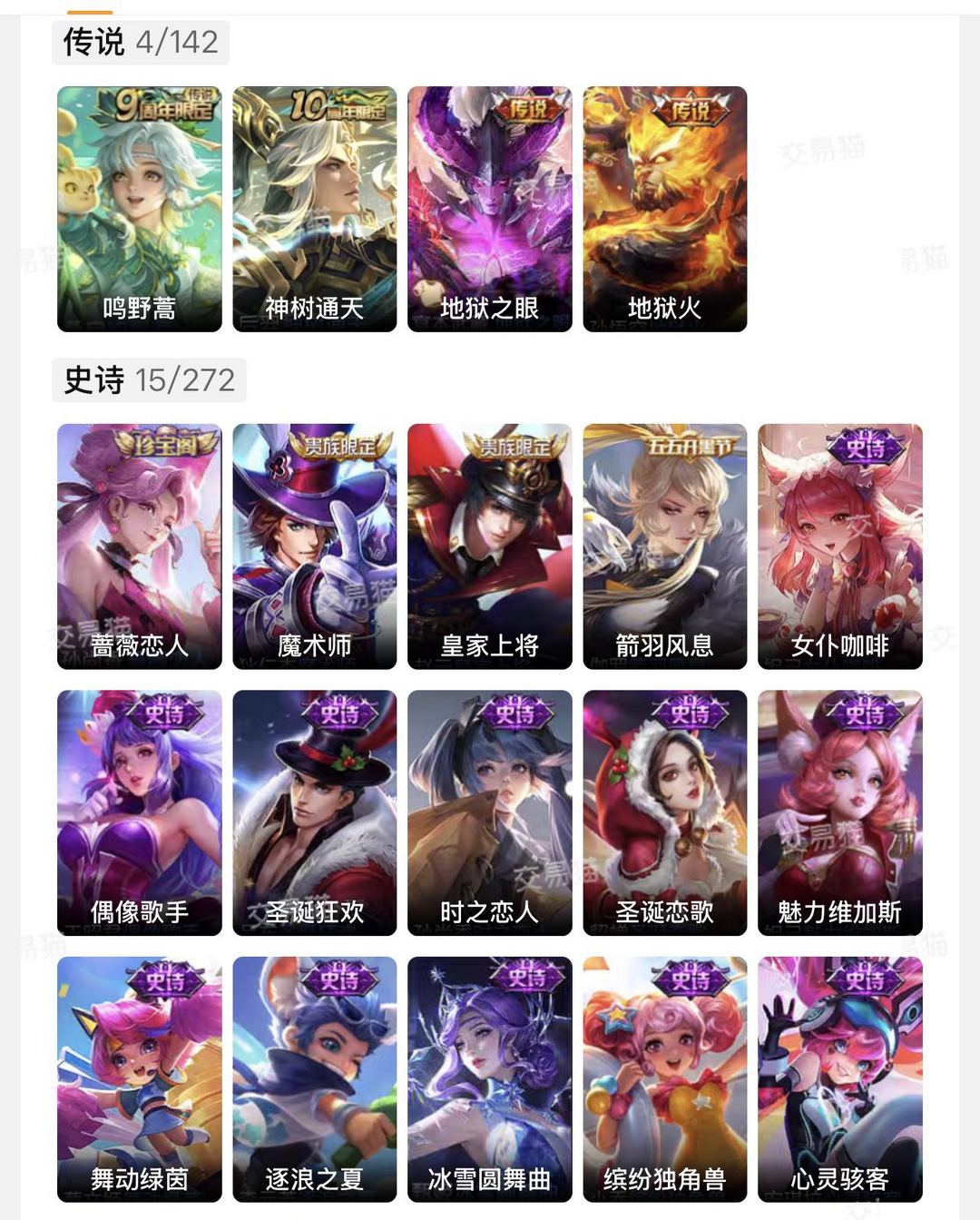Click the 传说 badge on 地狱火 card
Viewport: 980px width, 1220px height.
tap(691, 109)
